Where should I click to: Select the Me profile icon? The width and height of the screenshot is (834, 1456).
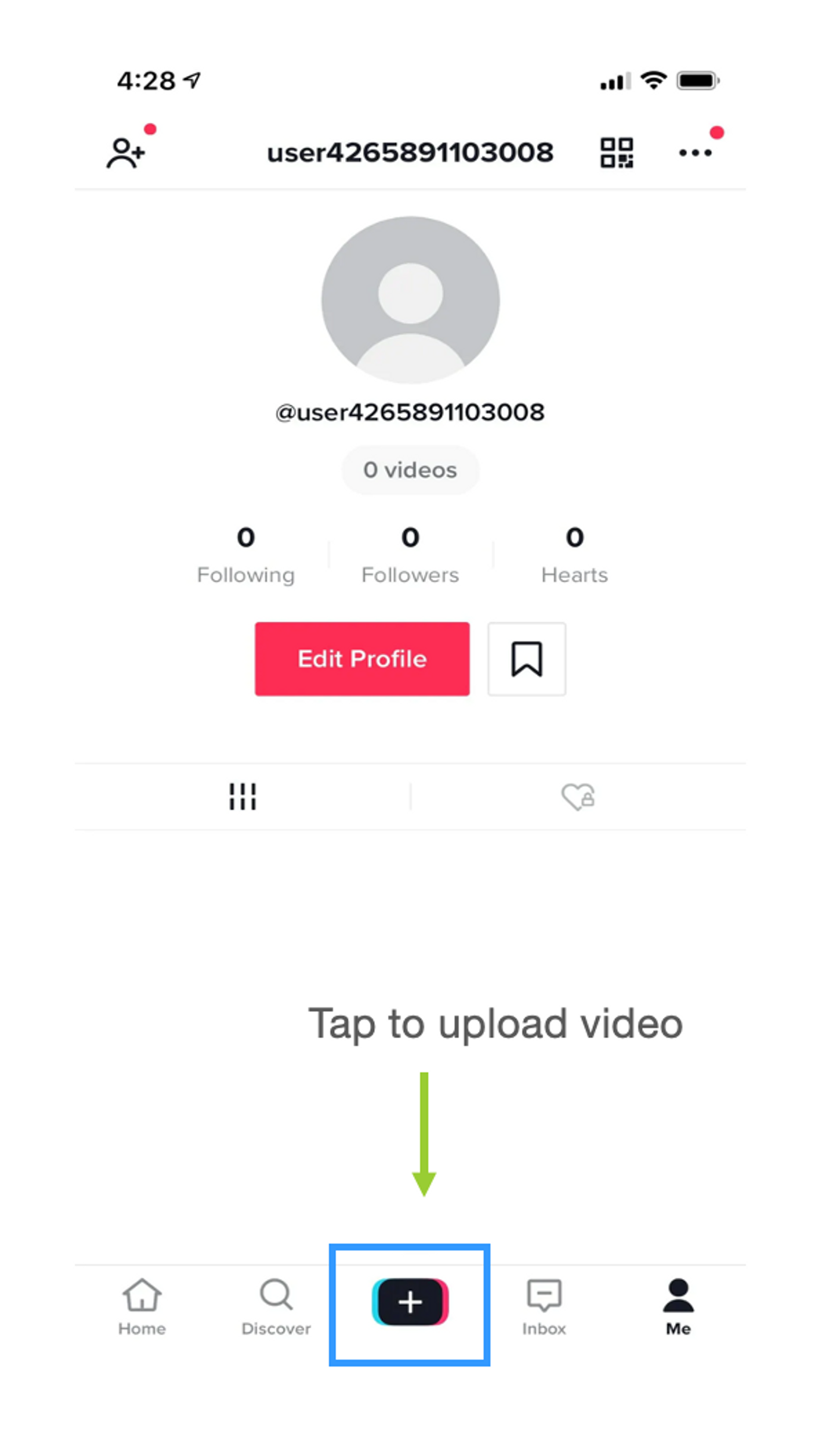677,1303
